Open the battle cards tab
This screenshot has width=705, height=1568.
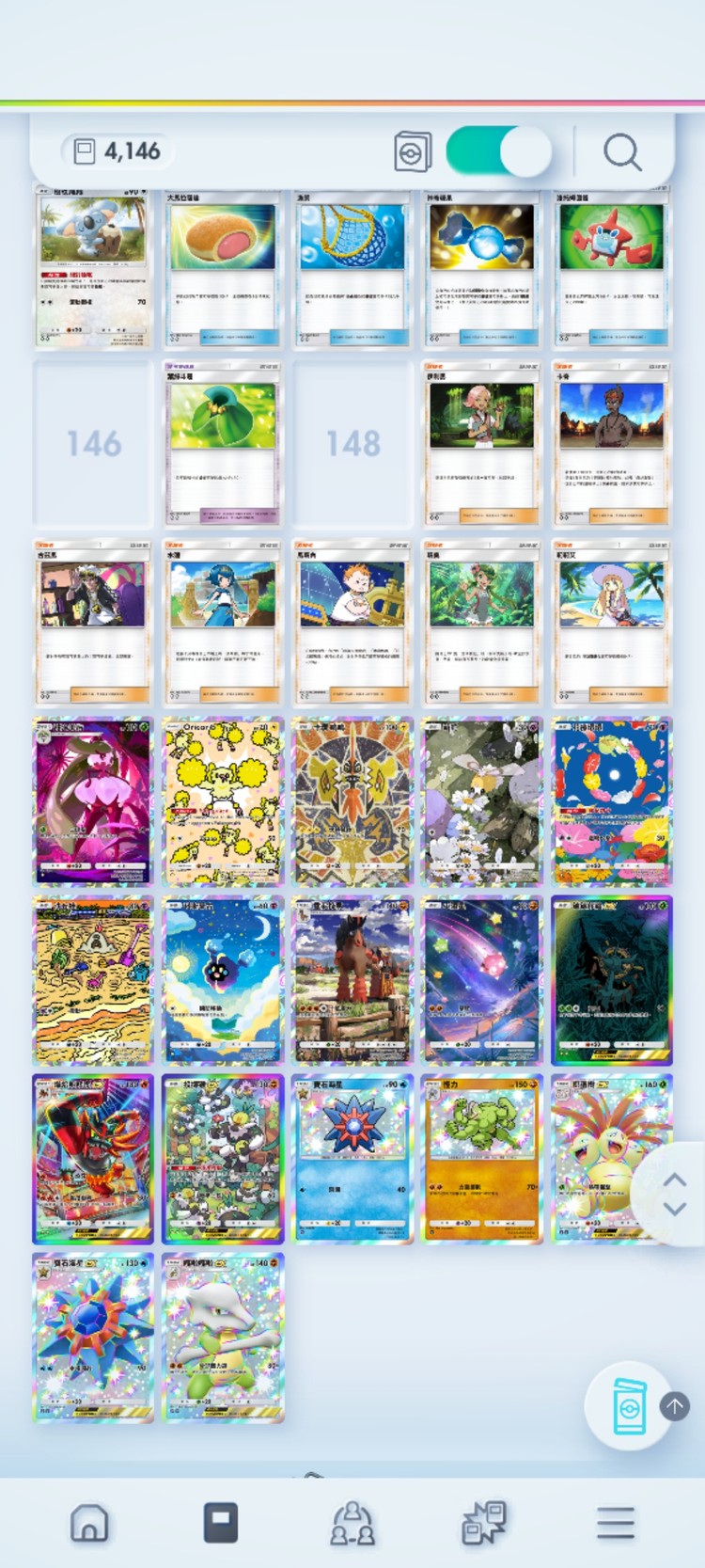(484, 1521)
